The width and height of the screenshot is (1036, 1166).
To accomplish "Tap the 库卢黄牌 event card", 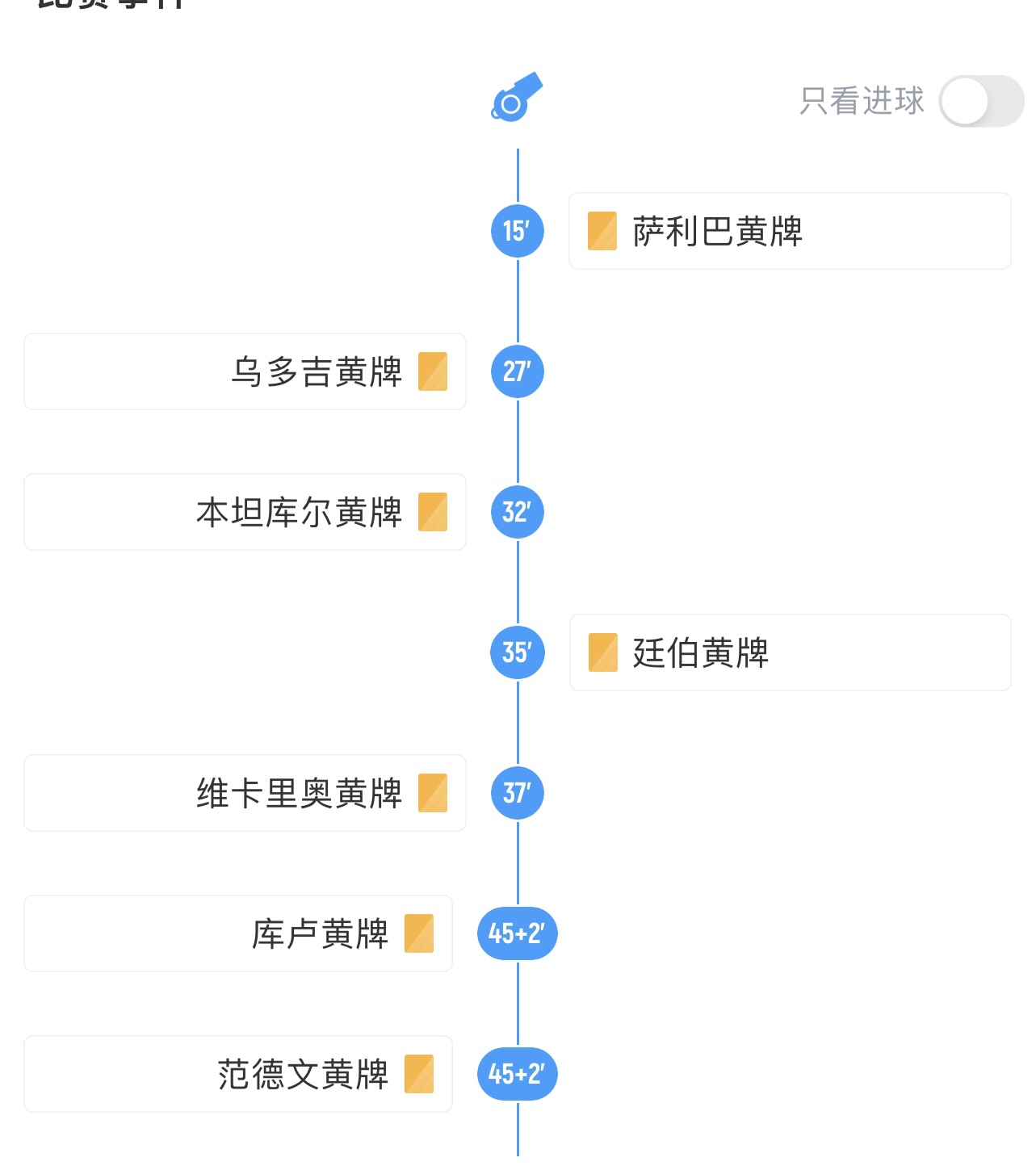I will [238, 933].
